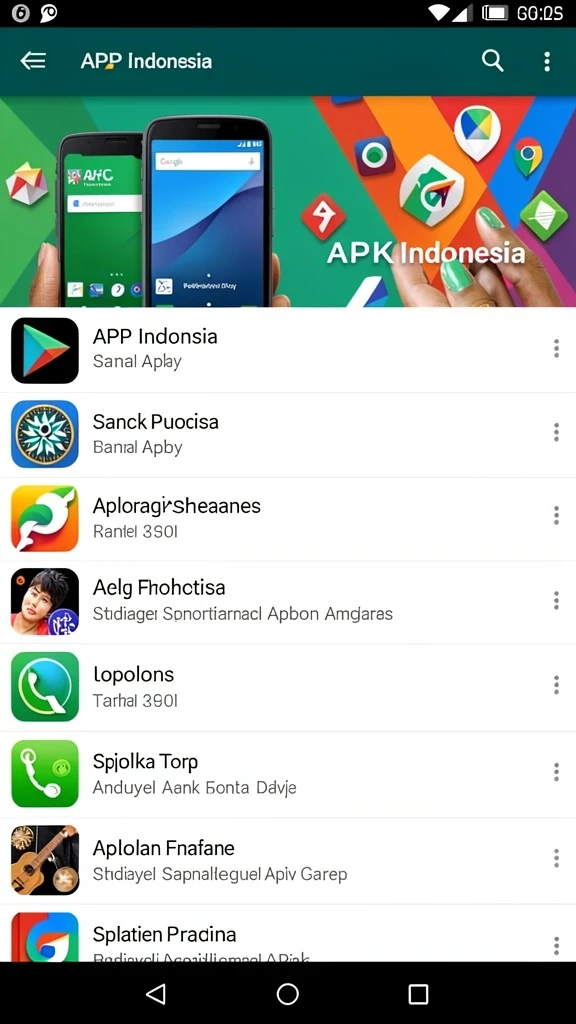Show more options for Sanck Puocisa
This screenshot has height=1024, width=576.
point(556,432)
